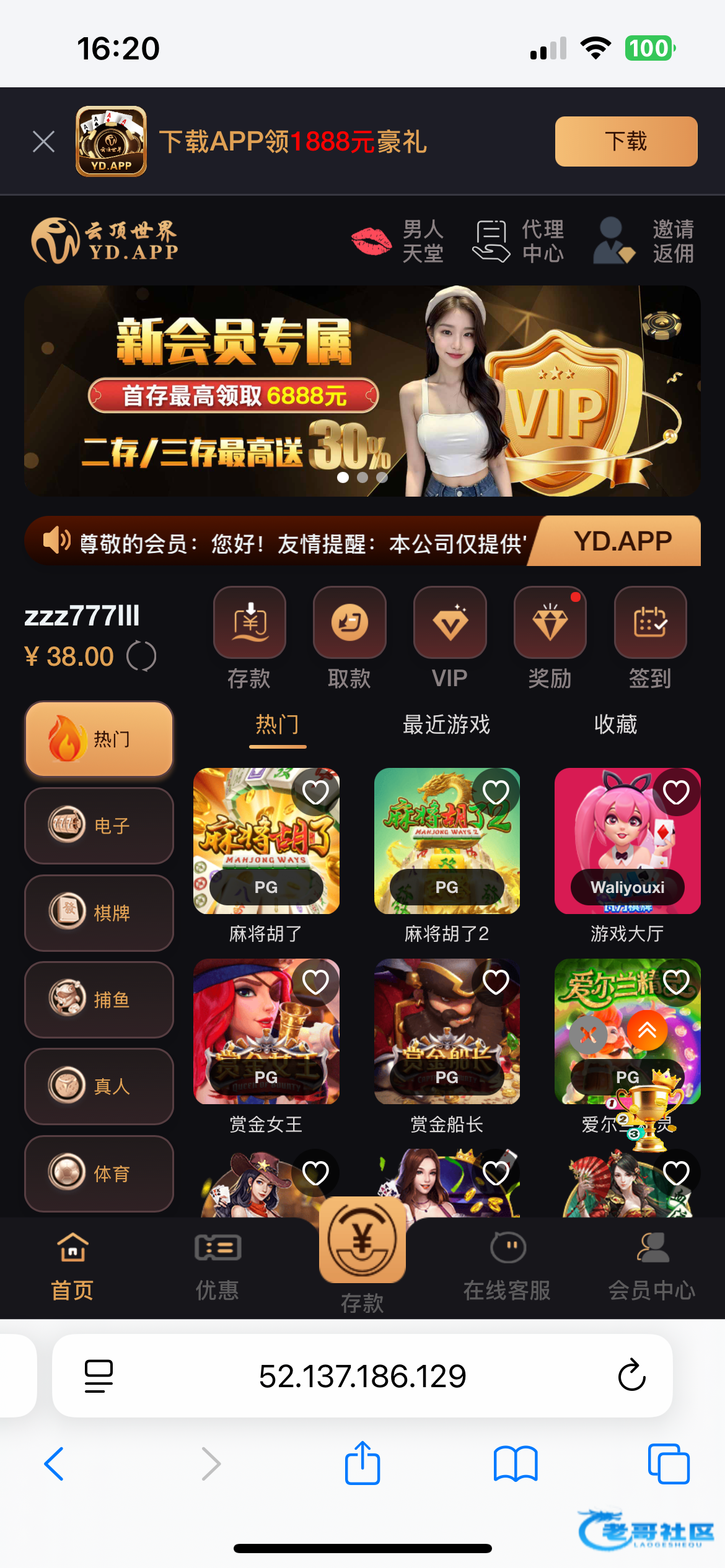This screenshot has height=1568, width=725.
Task: Open 签到 daily check-in
Action: 650,638
